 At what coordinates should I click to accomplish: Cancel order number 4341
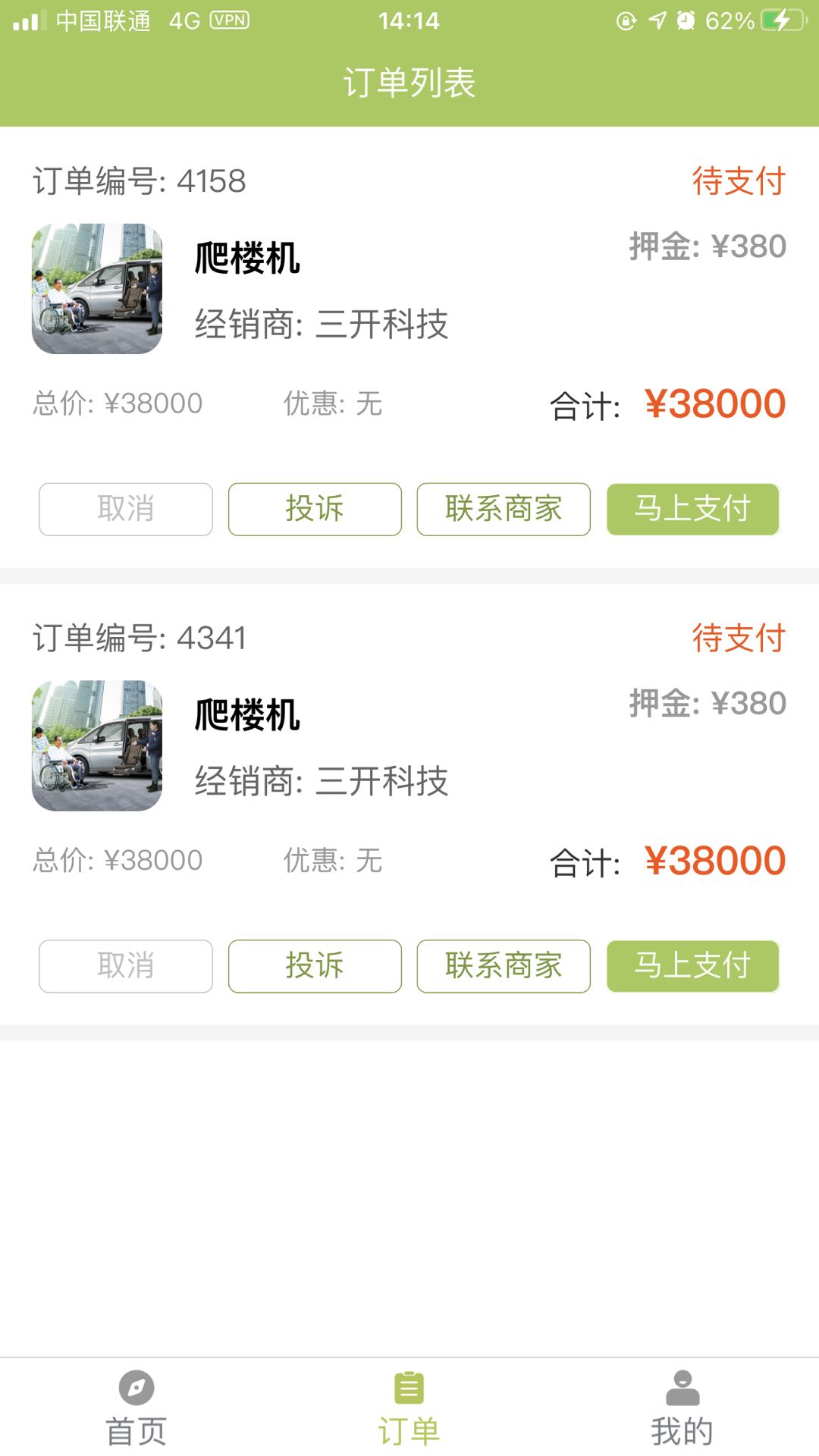pos(126,966)
